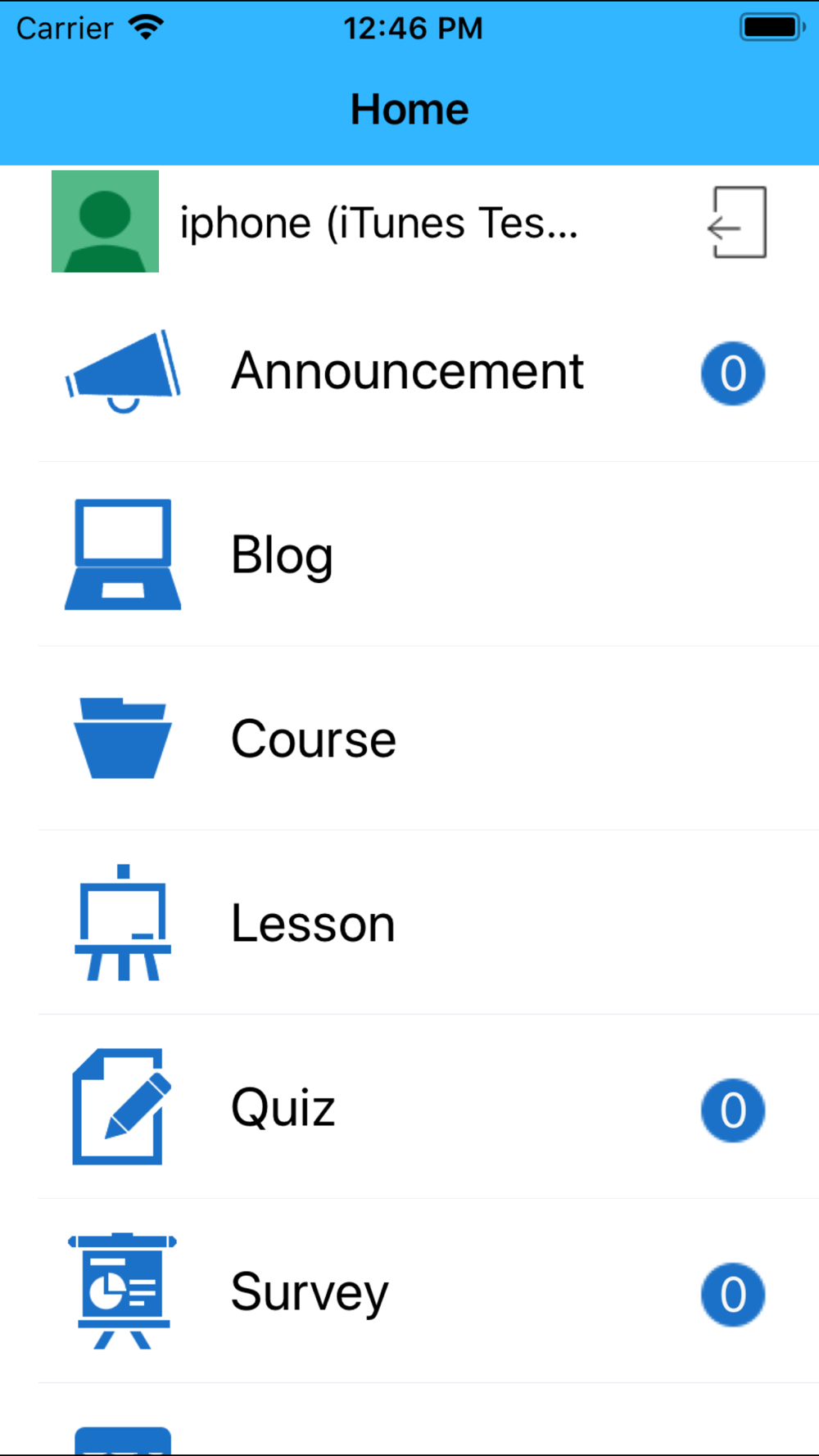View the Survey section

(310, 1292)
